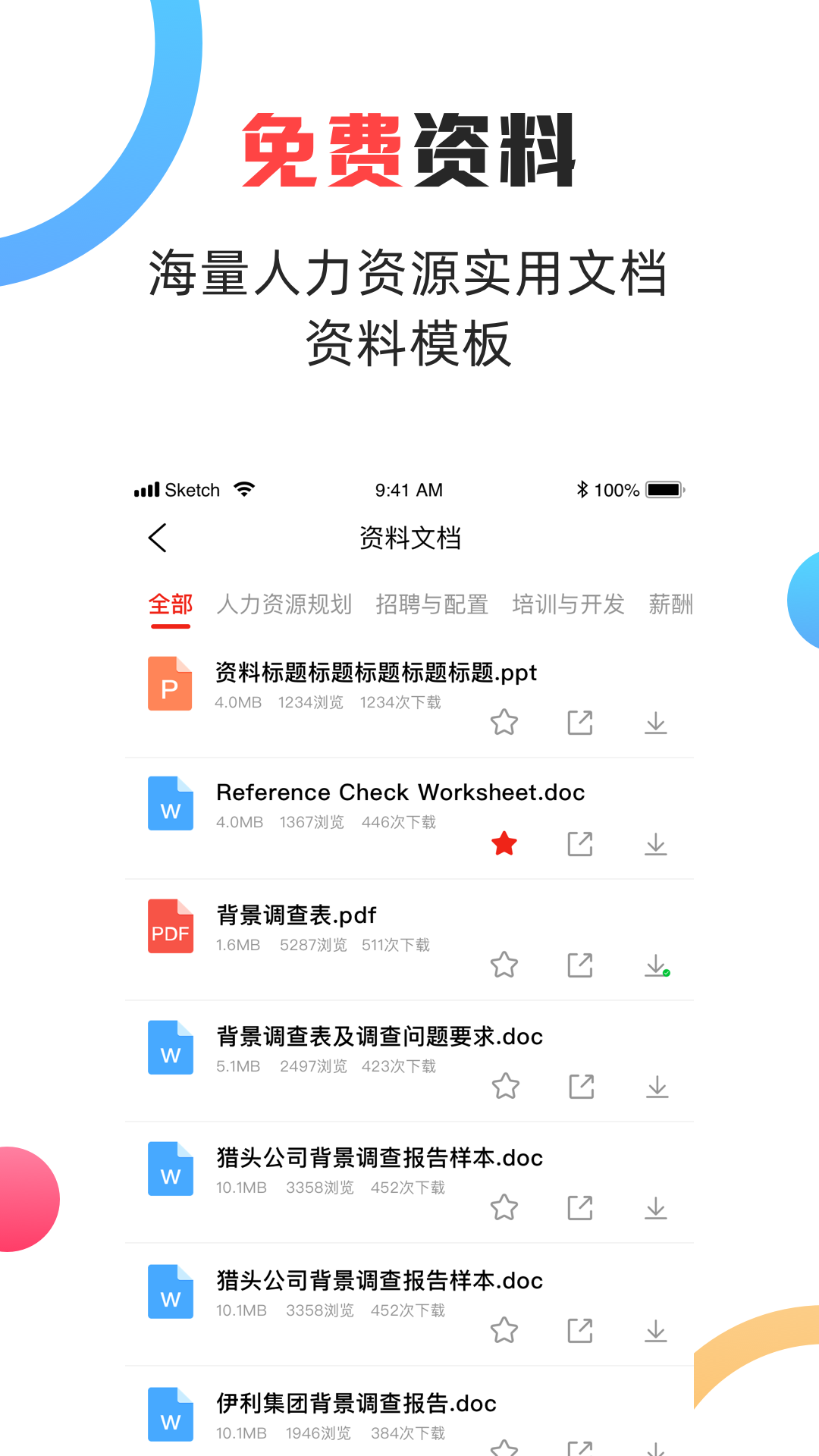
Task: Share 背景调查表及调查问题要求.doc
Action: [x=580, y=1086]
